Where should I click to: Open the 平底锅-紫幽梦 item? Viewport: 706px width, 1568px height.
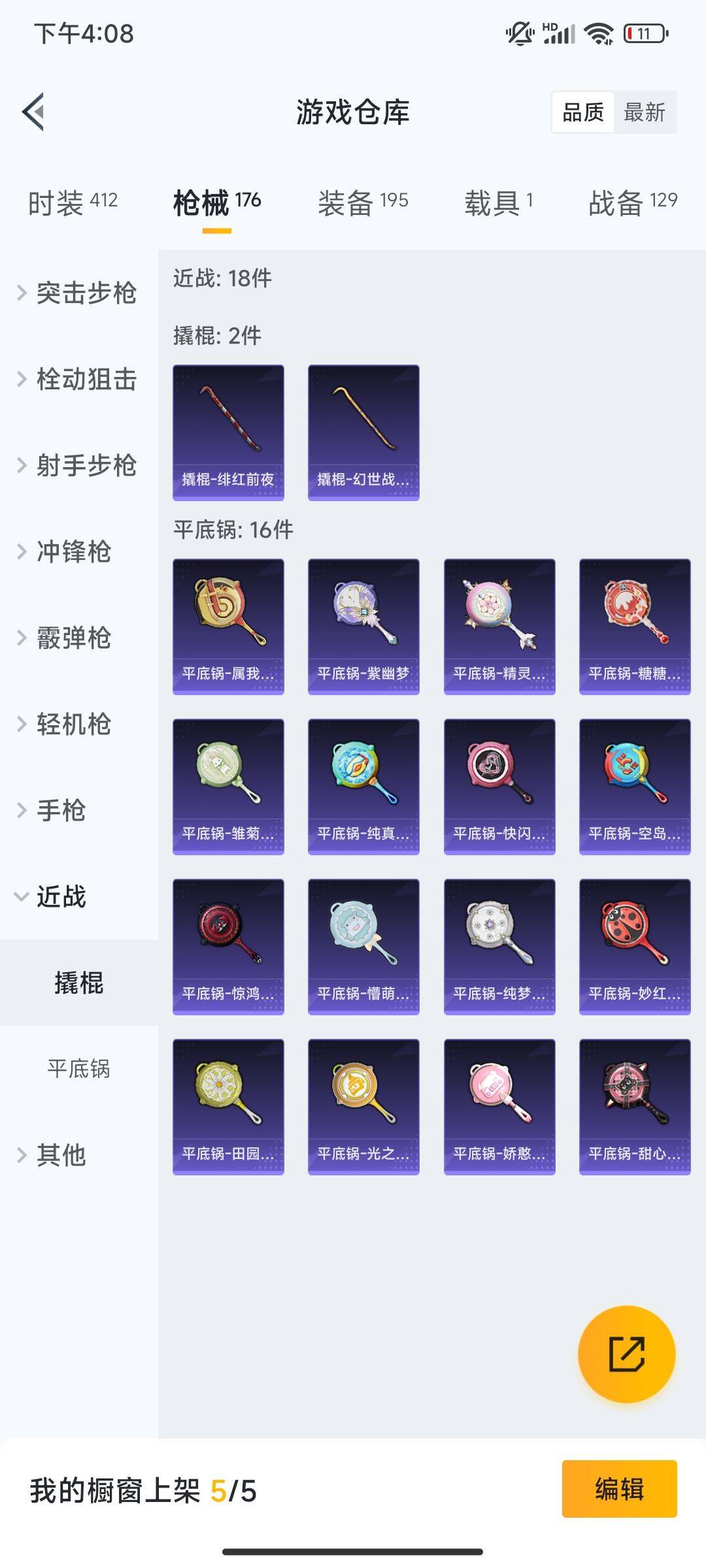coord(363,626)
